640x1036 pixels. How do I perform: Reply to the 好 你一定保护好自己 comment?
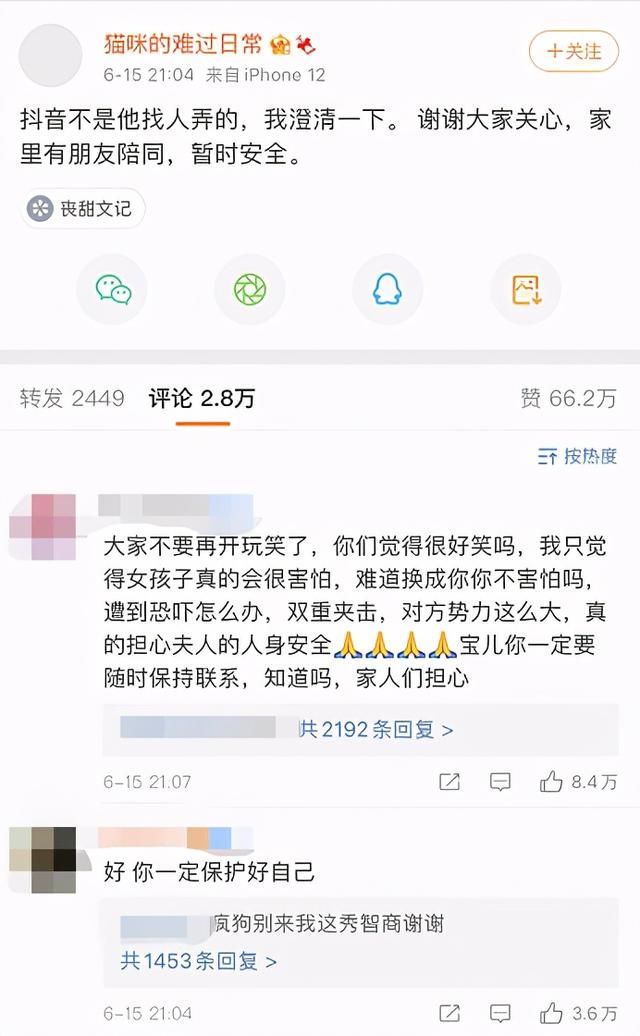(x=500, y=1013)
